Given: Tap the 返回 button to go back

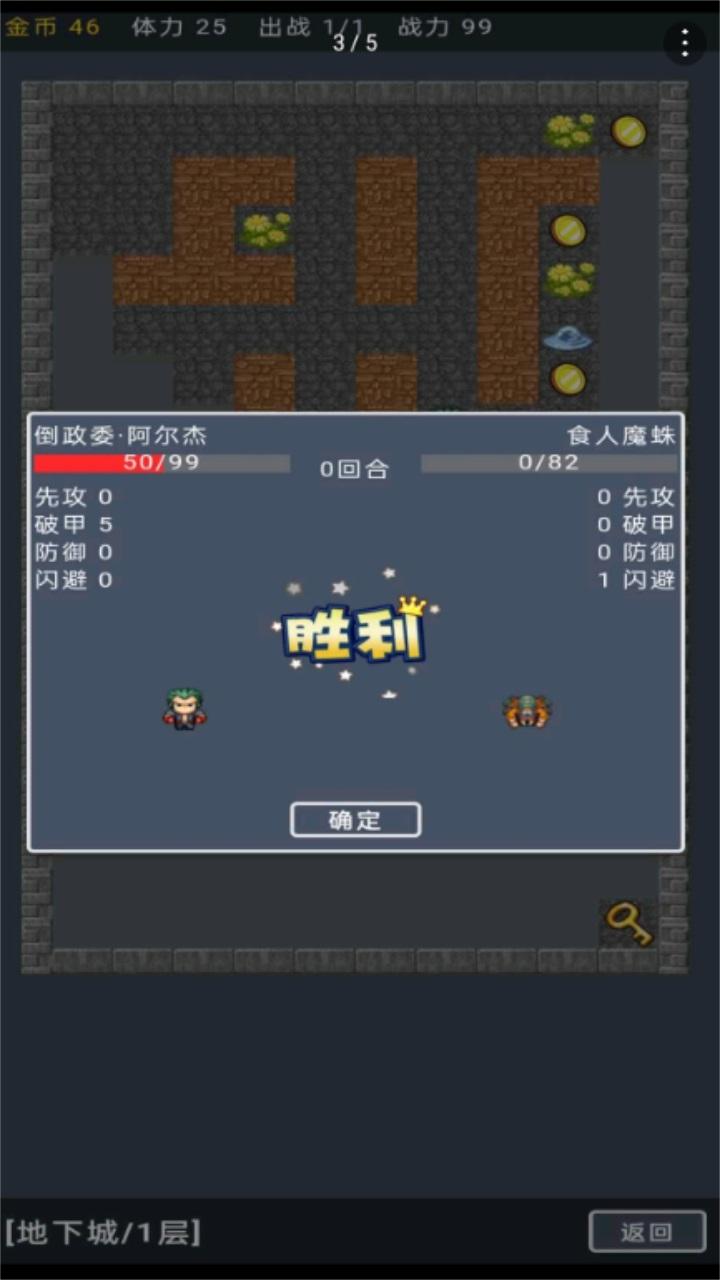Looking at the screenshot, I should 646,1232.
